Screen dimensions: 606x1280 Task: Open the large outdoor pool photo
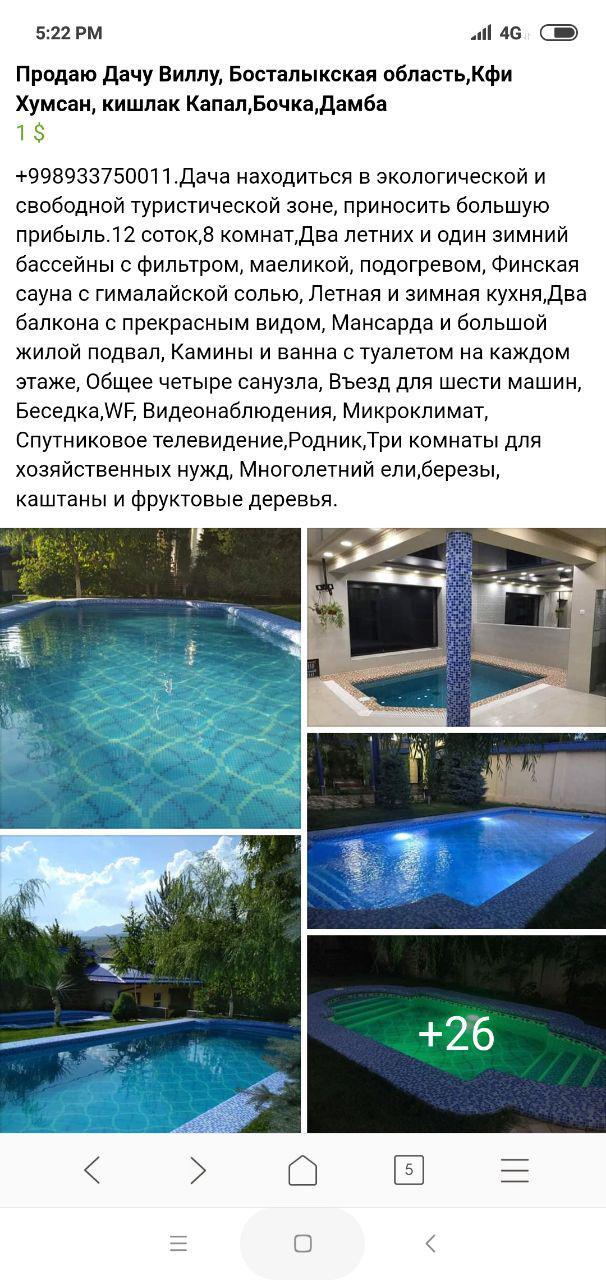pos(150,678)
